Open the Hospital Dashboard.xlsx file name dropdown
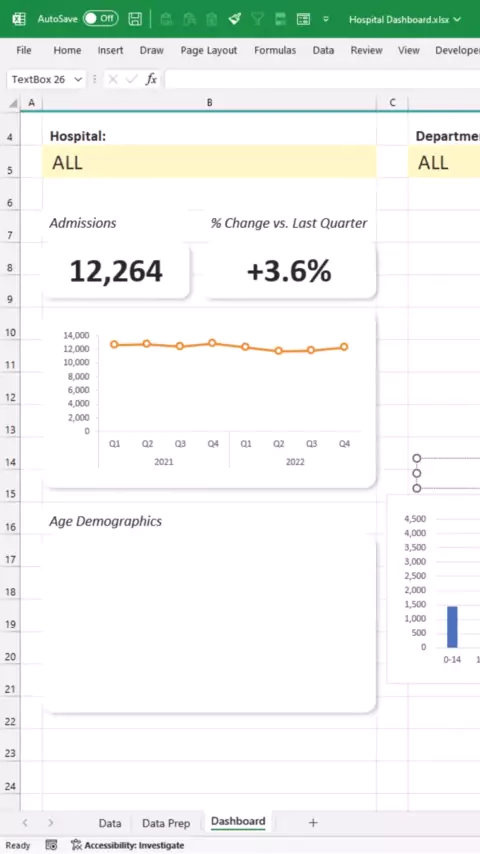Image resolution: width=480 pixels, height=854 pixels. pos(405,19)
